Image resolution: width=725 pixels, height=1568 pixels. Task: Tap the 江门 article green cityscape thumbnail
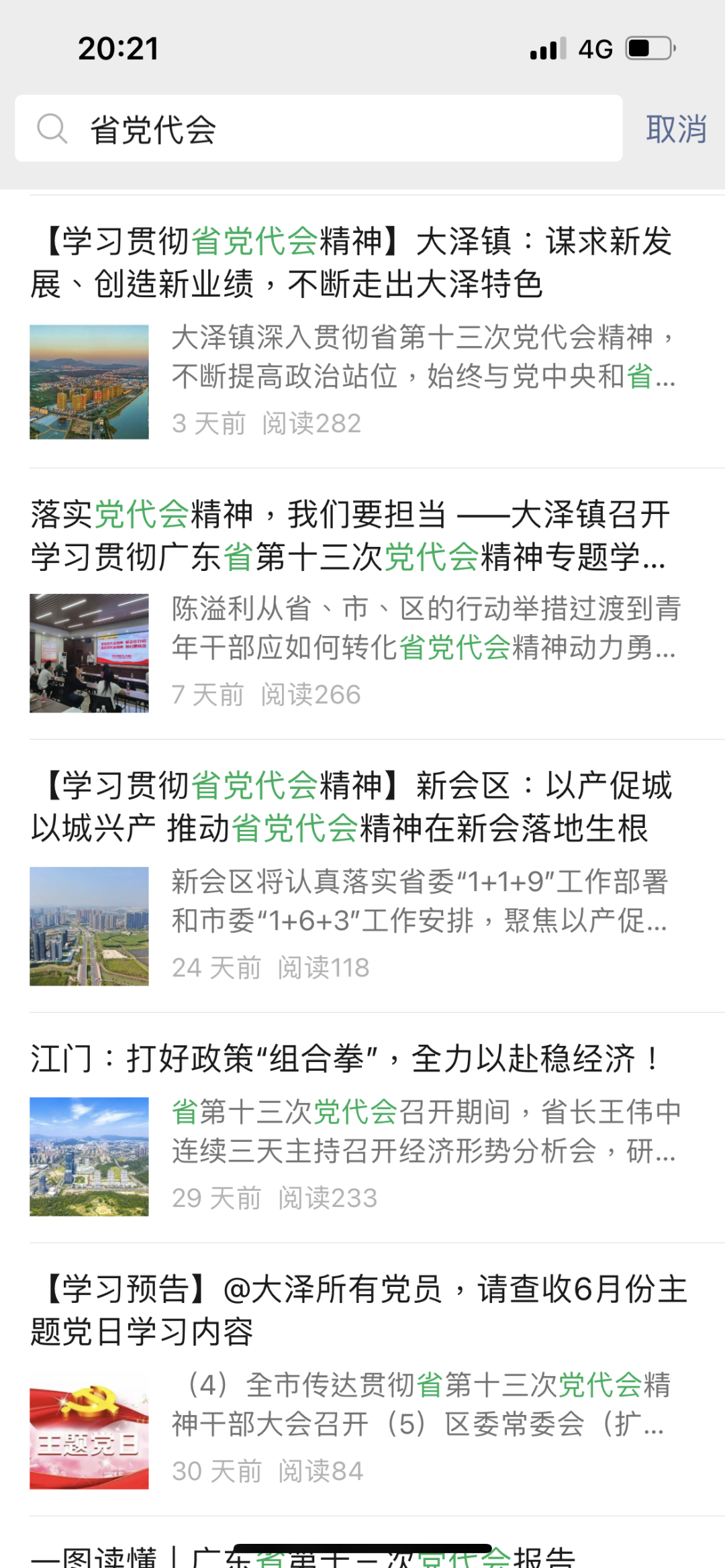pos(89,1157)
